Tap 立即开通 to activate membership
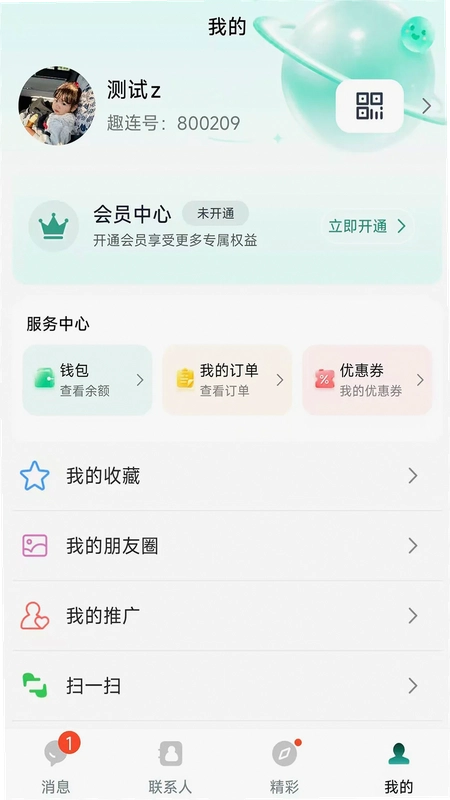 click(x=367, y=227)
